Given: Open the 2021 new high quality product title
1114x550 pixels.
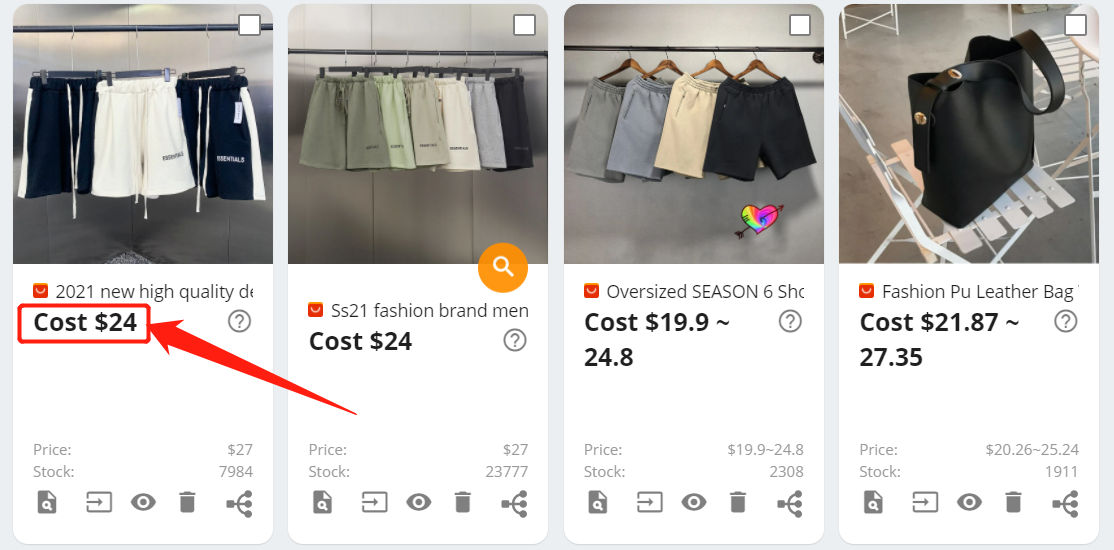Looking at the screenshot, I should [x=153, y=292].
